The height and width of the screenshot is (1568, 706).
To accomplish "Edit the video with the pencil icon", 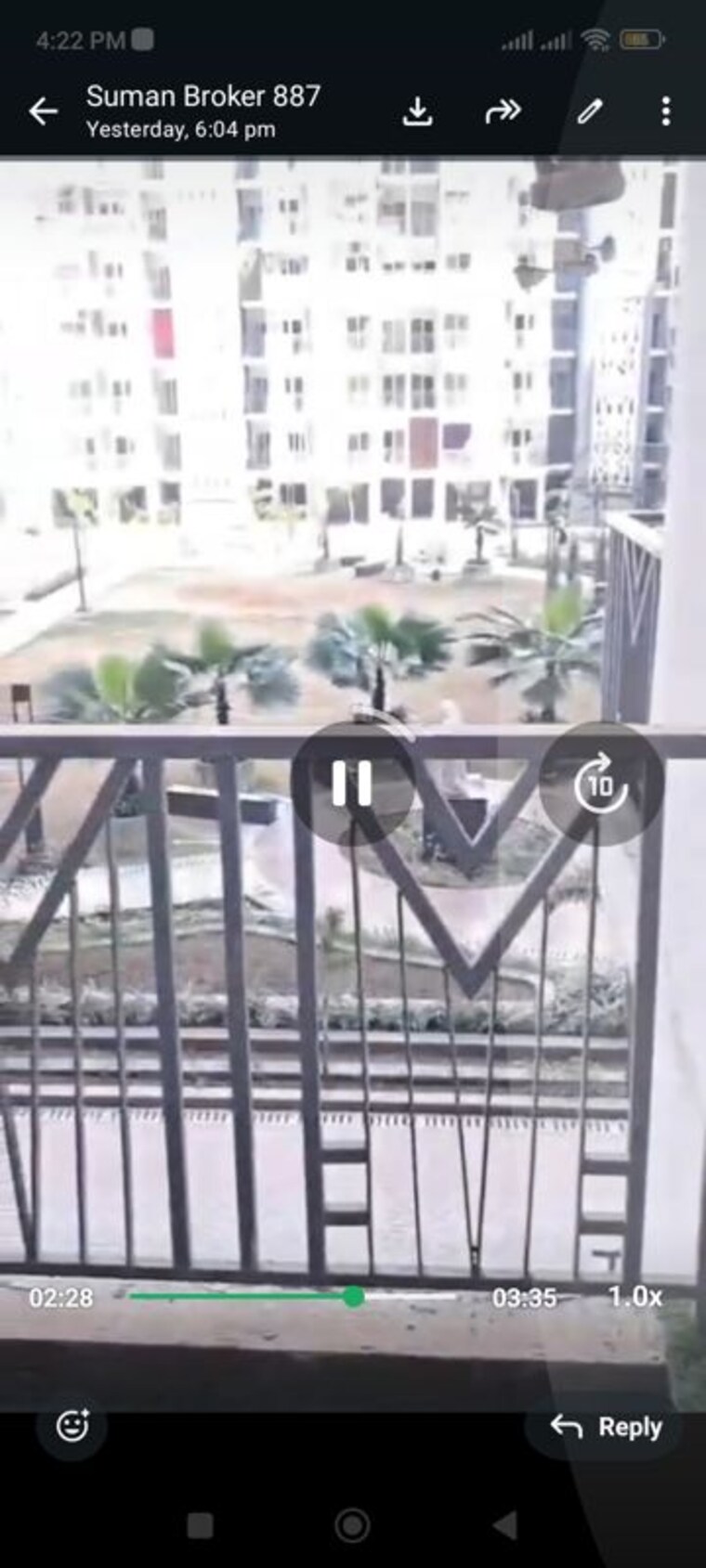I will (589, 111).
